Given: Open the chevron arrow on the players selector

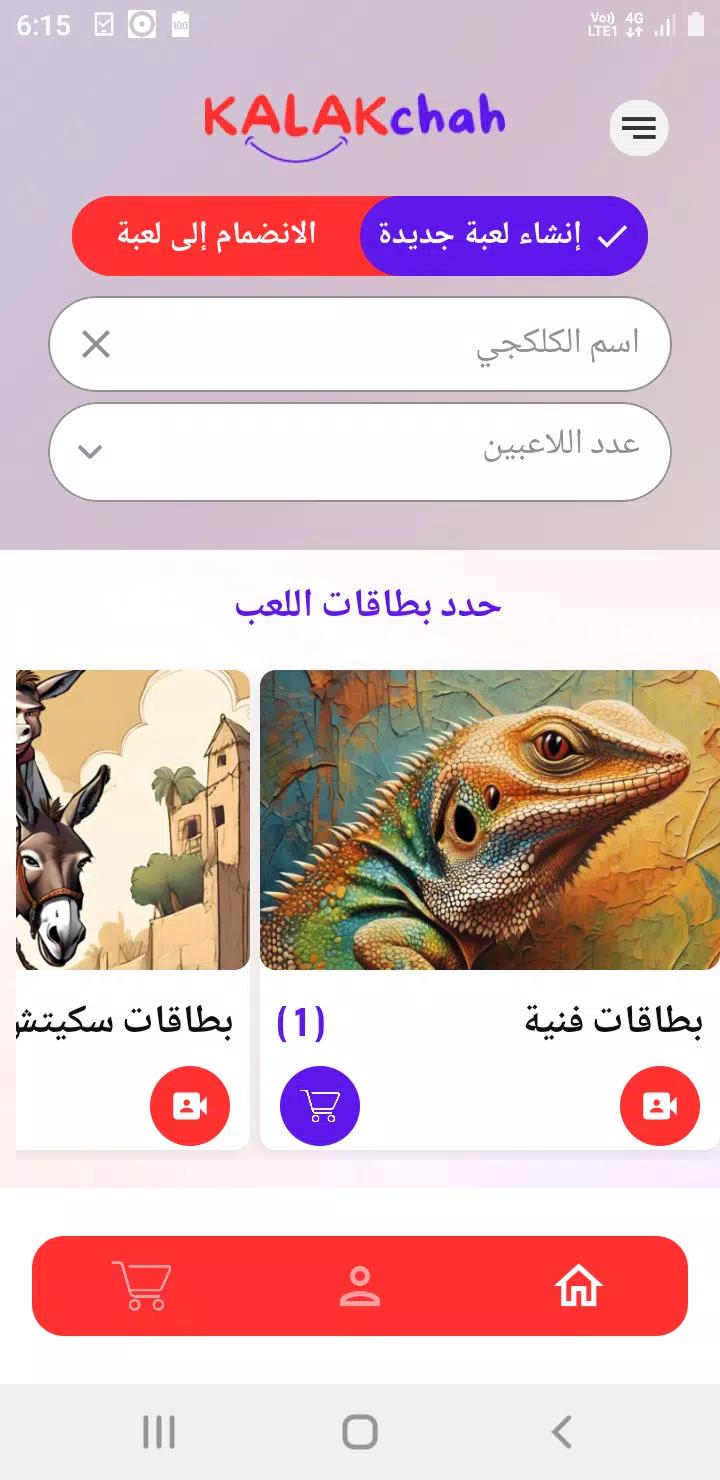Looking at the screenshot, I should [x=90, y=451].
